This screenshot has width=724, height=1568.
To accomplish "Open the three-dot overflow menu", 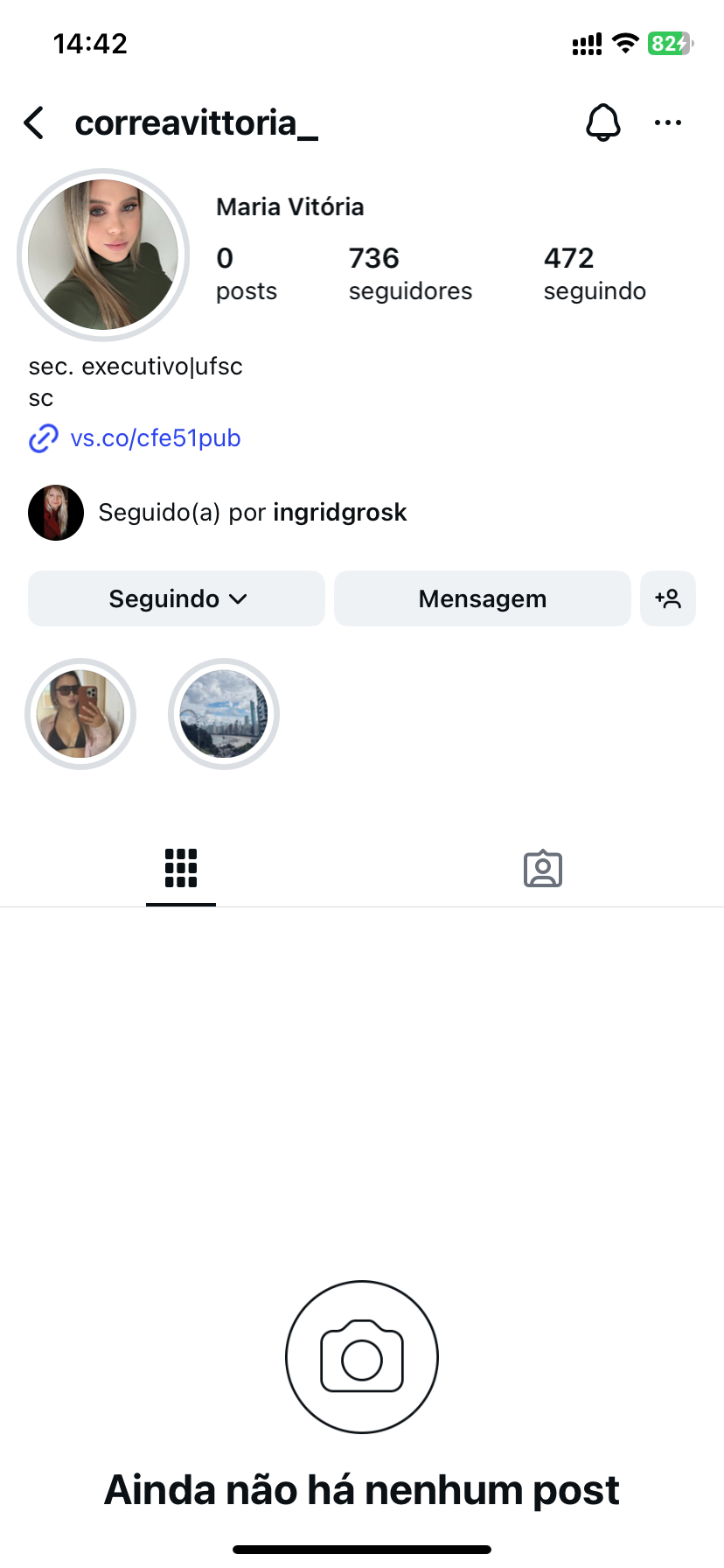I will pyautogui.click(x=668, y=123).
